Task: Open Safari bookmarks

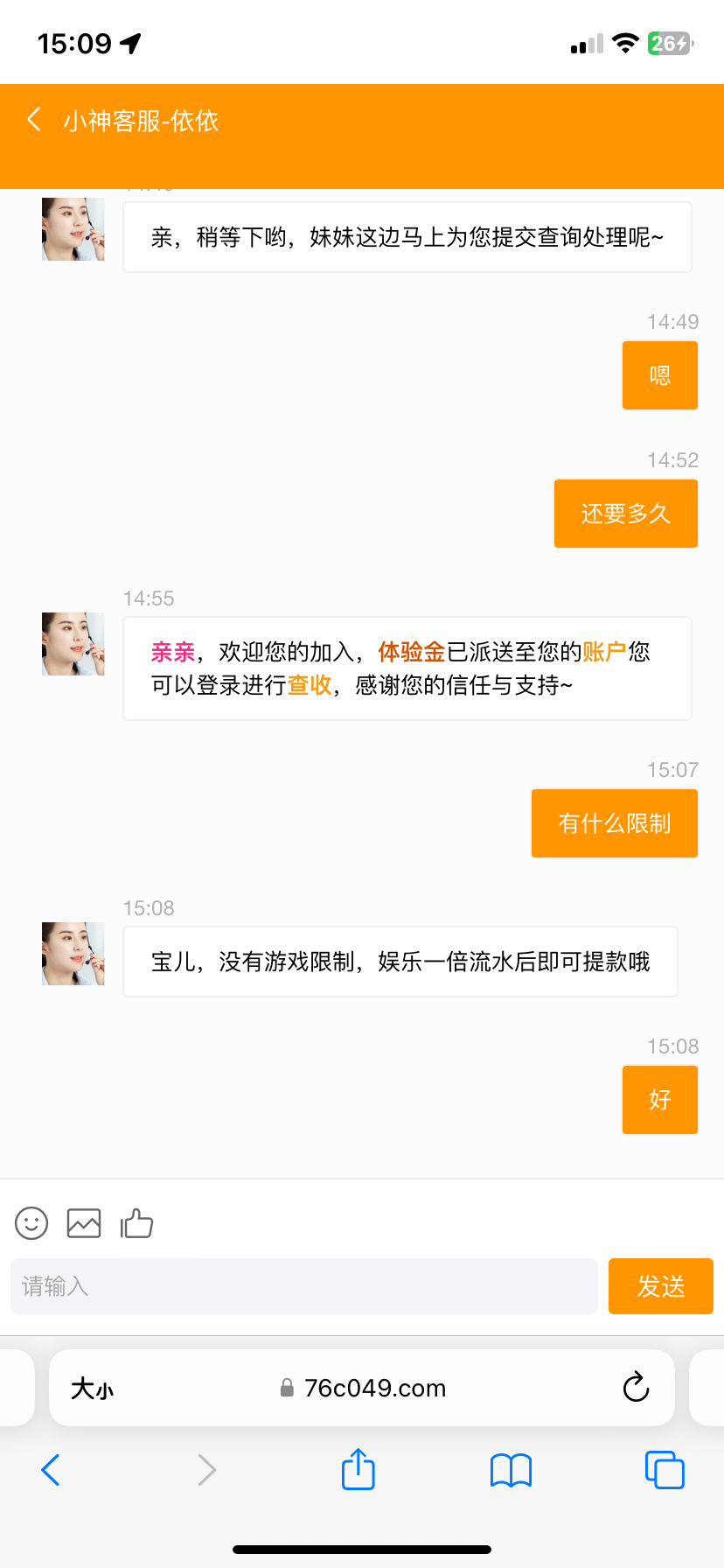Action: point(511,1470)
